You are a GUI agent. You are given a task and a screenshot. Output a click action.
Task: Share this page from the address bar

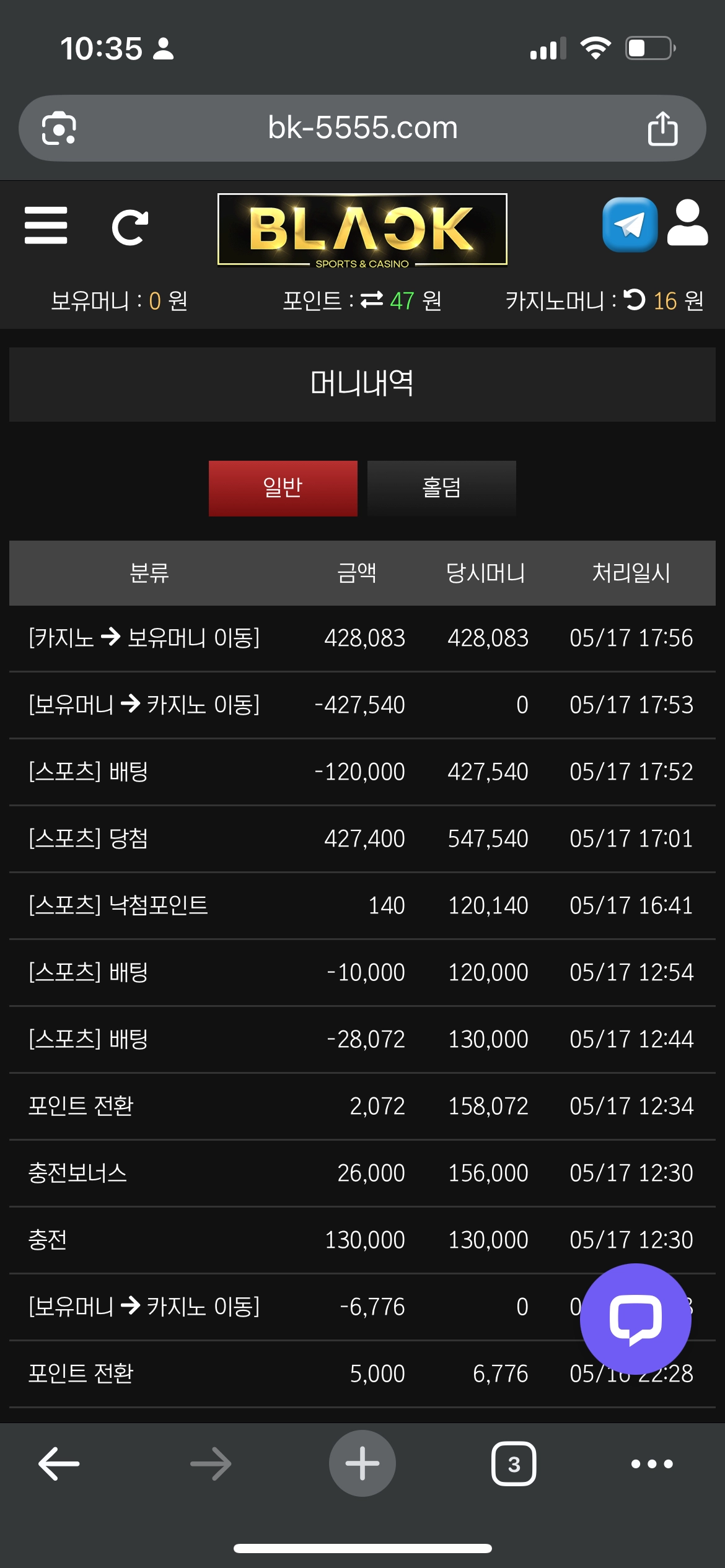(662, 128)
